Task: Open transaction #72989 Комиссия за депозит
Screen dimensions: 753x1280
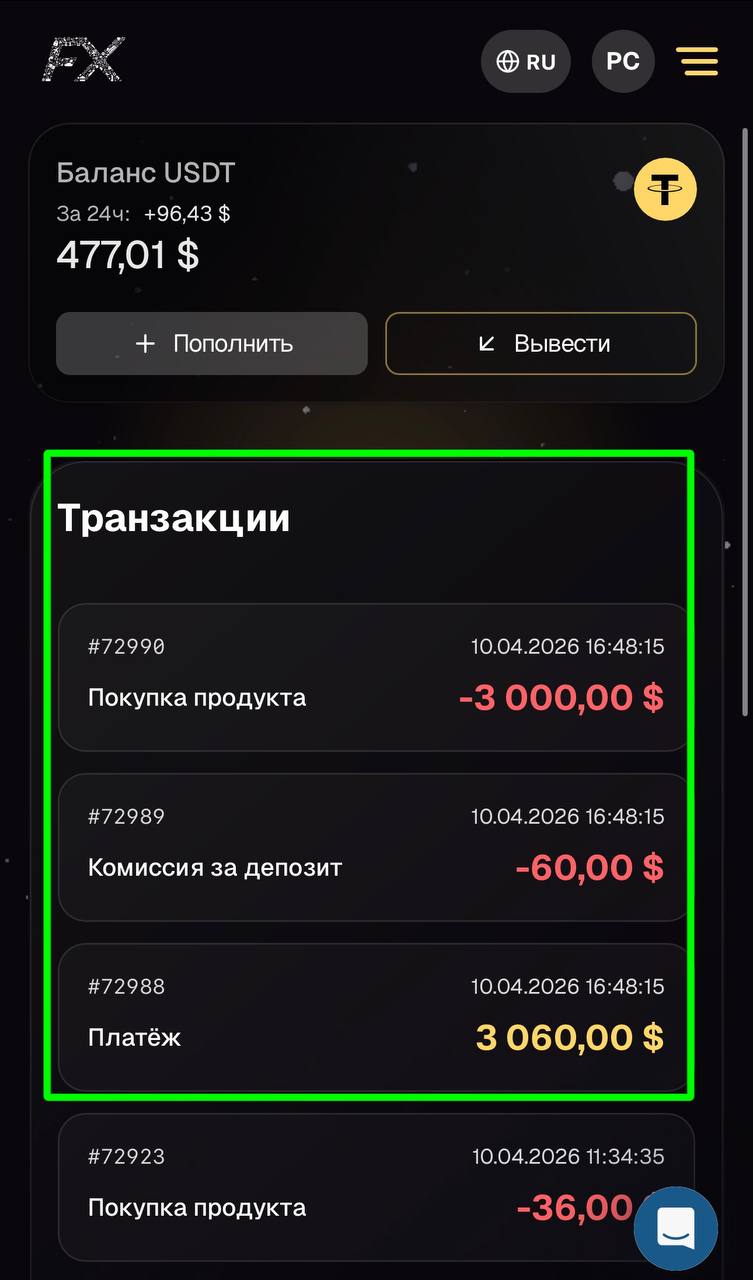Action: click(375, 846)
